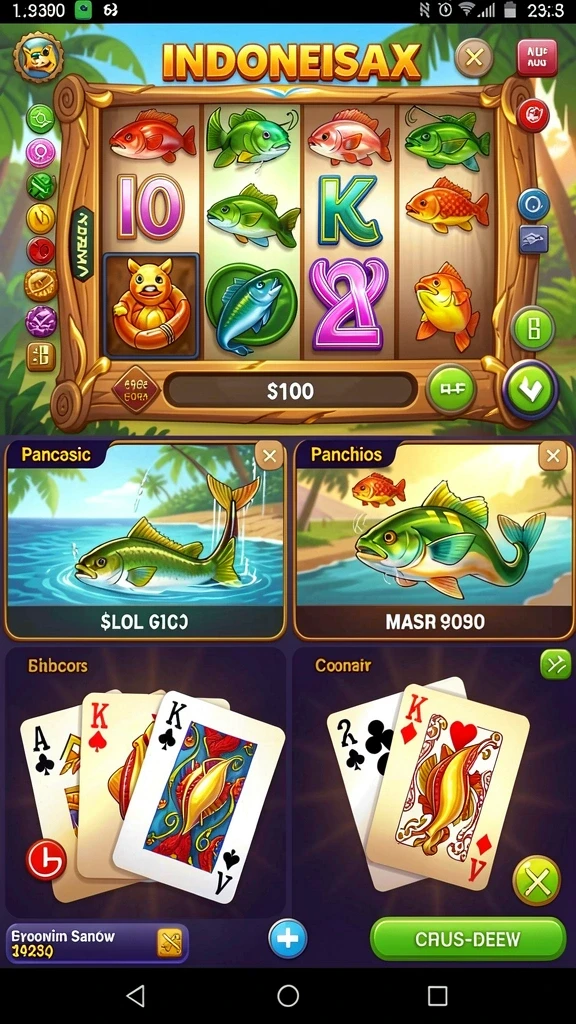
Task: Open the Pancasic fish game tile
Action: click(x=145, y=539)
